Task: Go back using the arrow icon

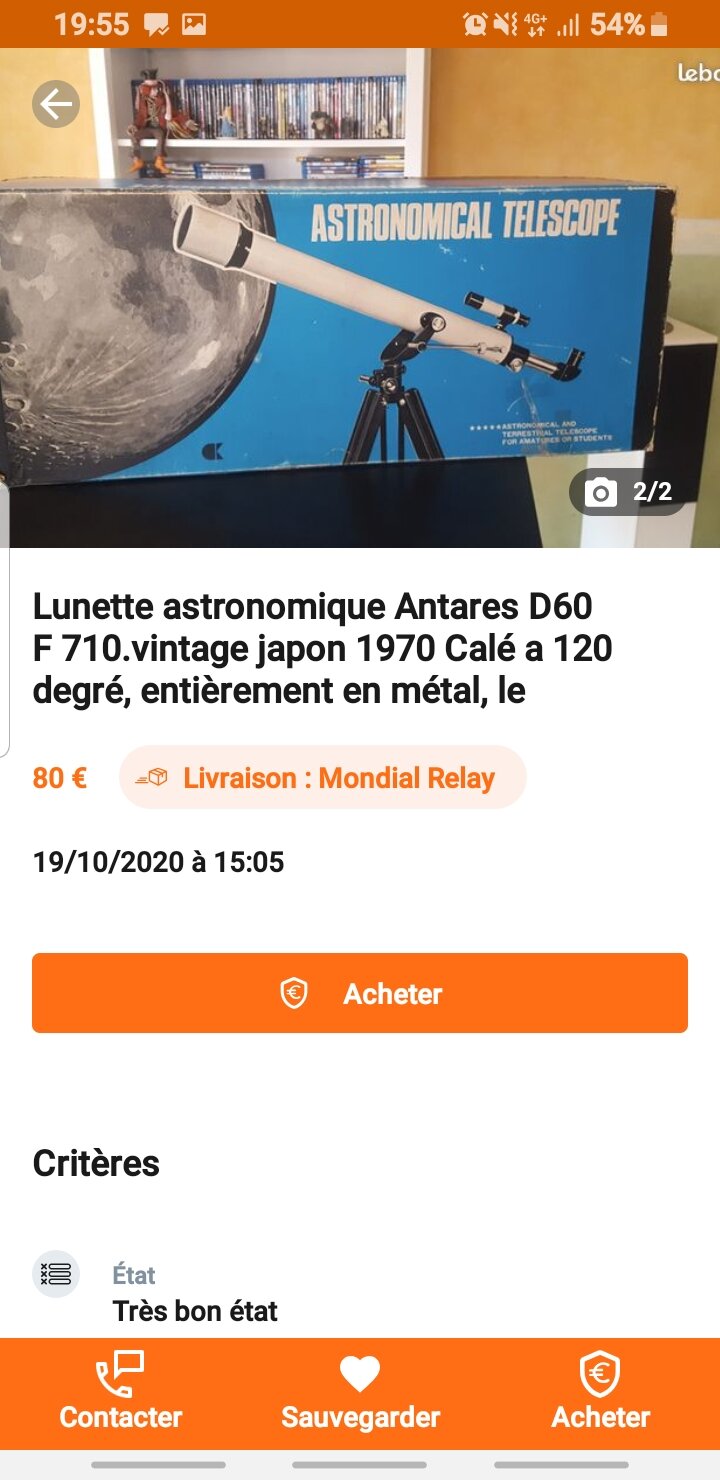Action: [x=56, y=104]
